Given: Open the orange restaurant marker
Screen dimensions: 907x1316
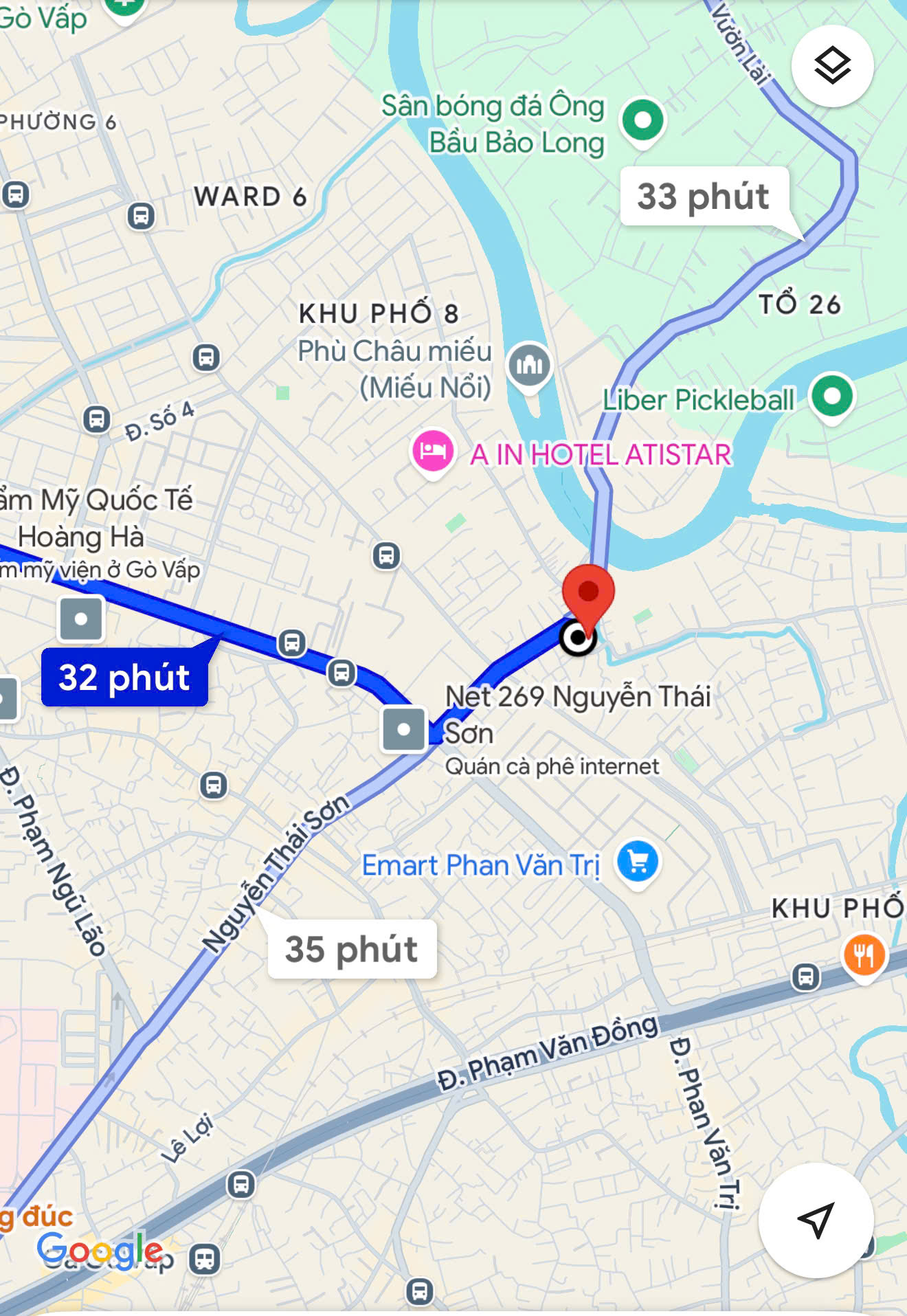Looking at the screenshot, I should tap(864, 955).
